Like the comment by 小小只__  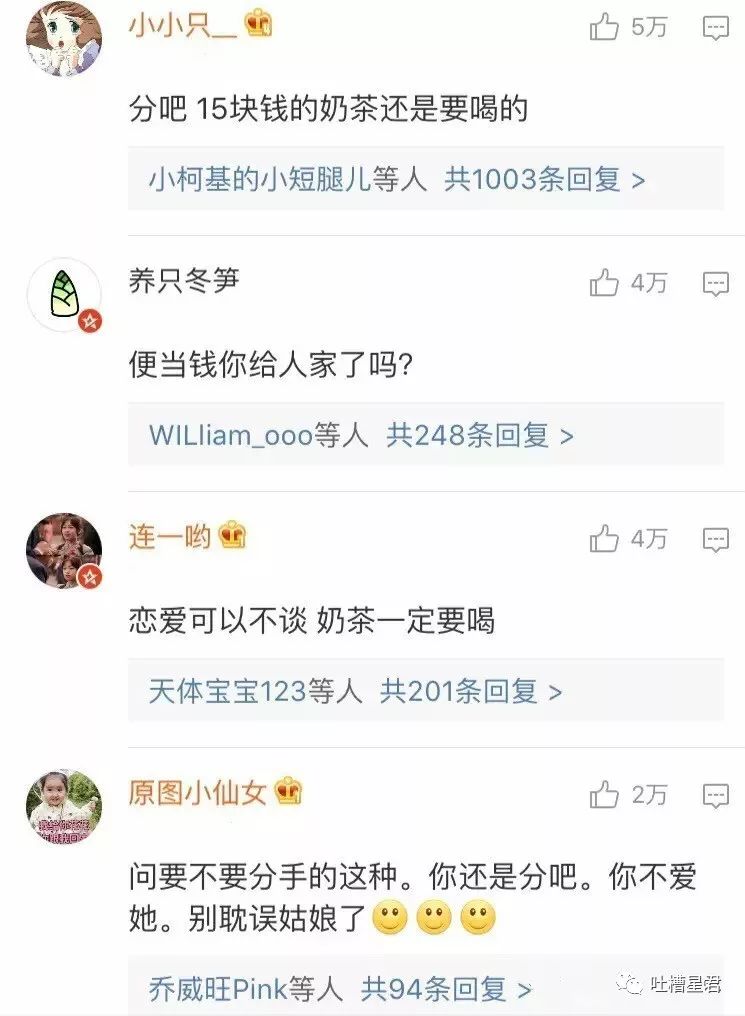click(604, 27)
